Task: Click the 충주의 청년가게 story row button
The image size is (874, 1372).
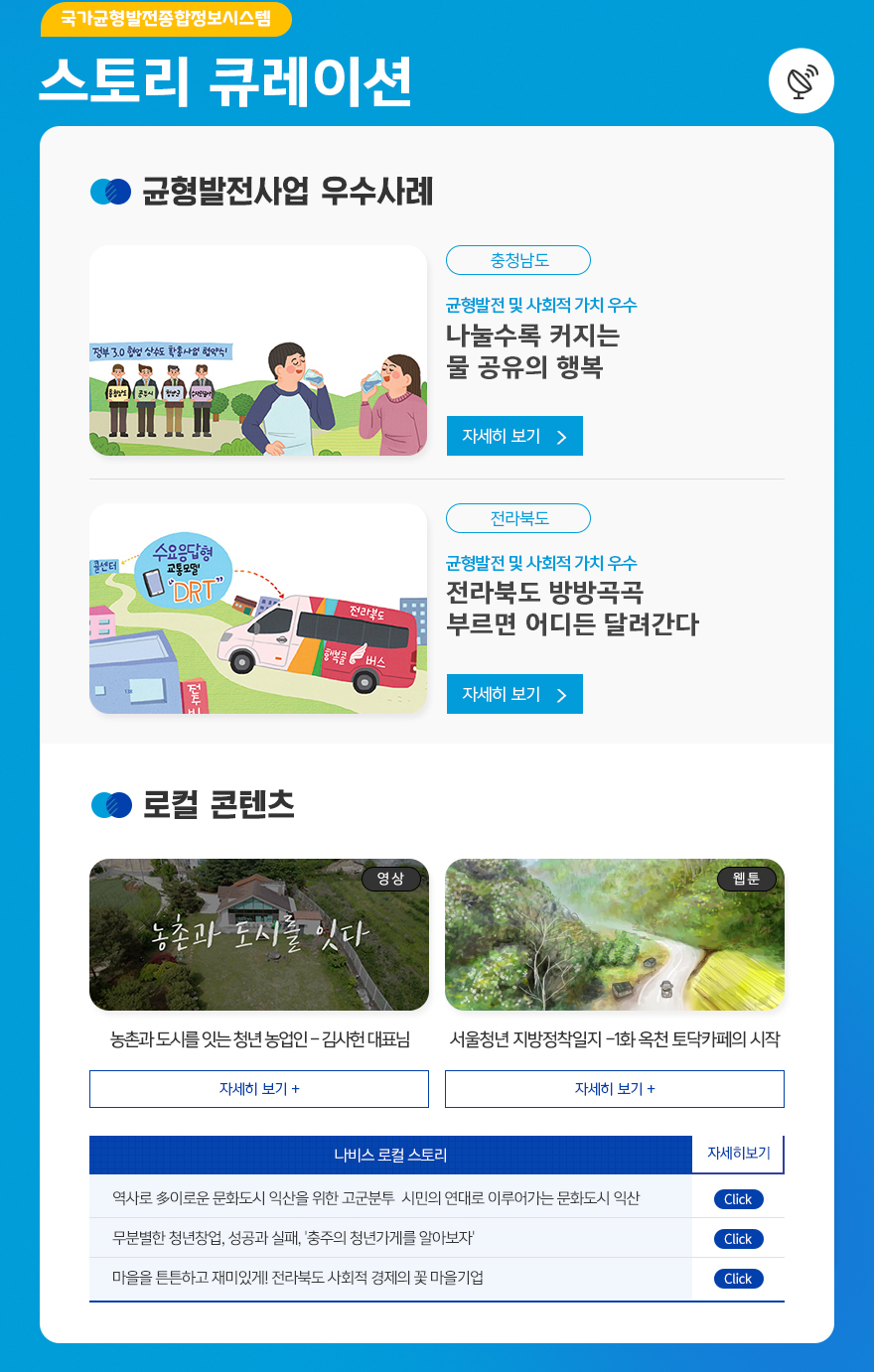Action: pyautogui.click(x=738, y=1239)
